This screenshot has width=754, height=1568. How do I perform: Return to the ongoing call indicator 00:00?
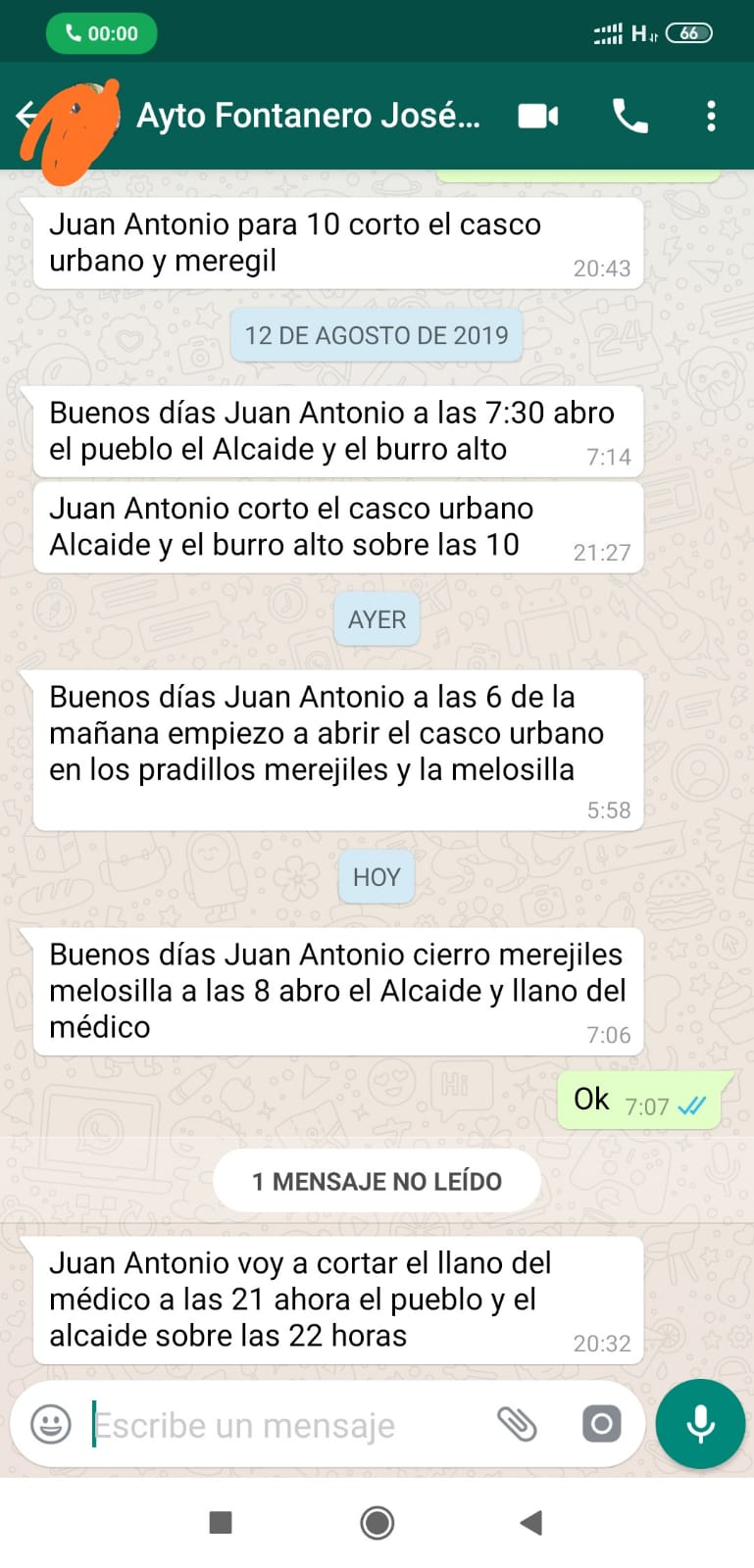[x=102, y=33]
